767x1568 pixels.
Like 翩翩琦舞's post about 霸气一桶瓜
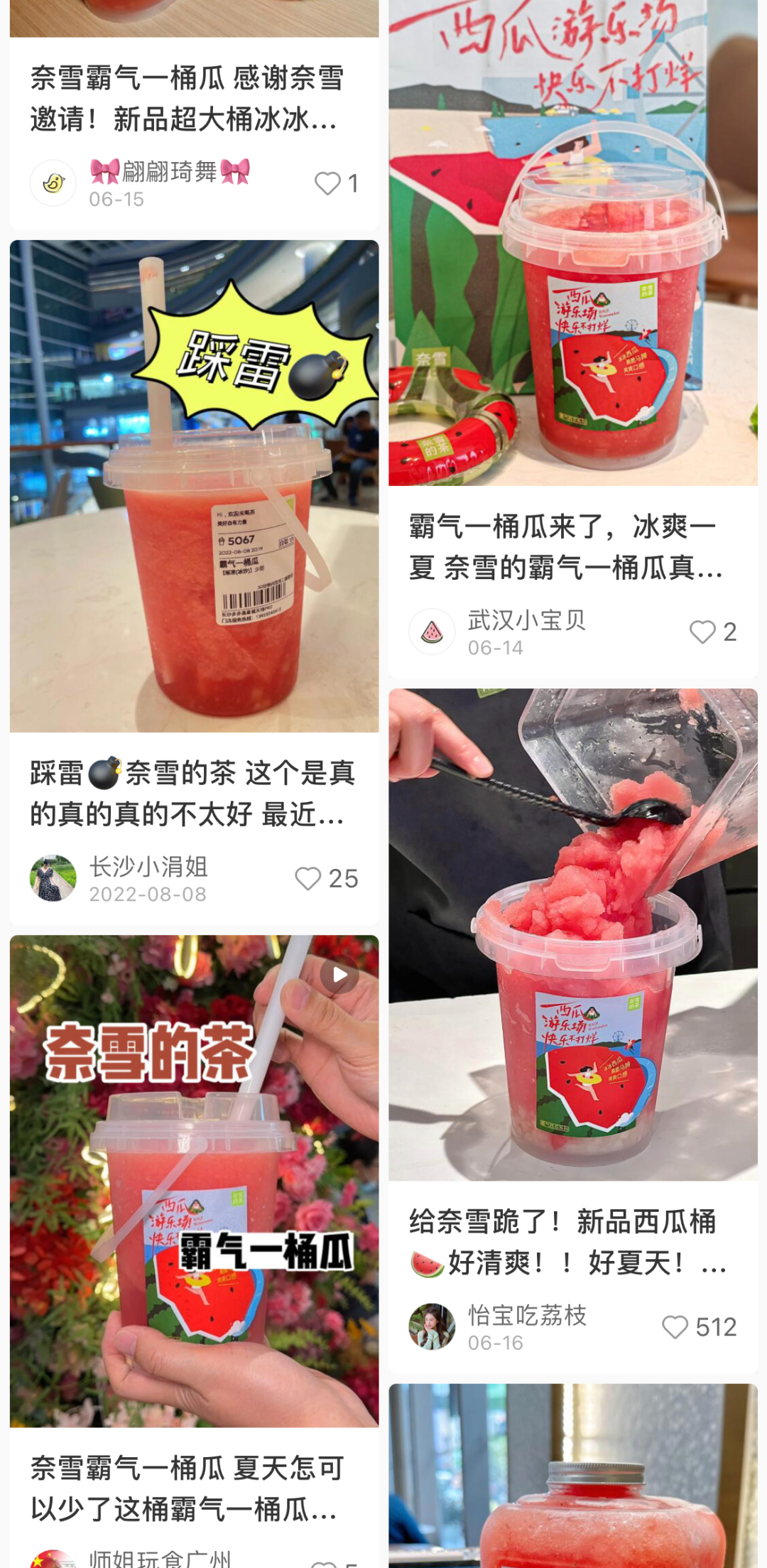(x=327, y=183)
